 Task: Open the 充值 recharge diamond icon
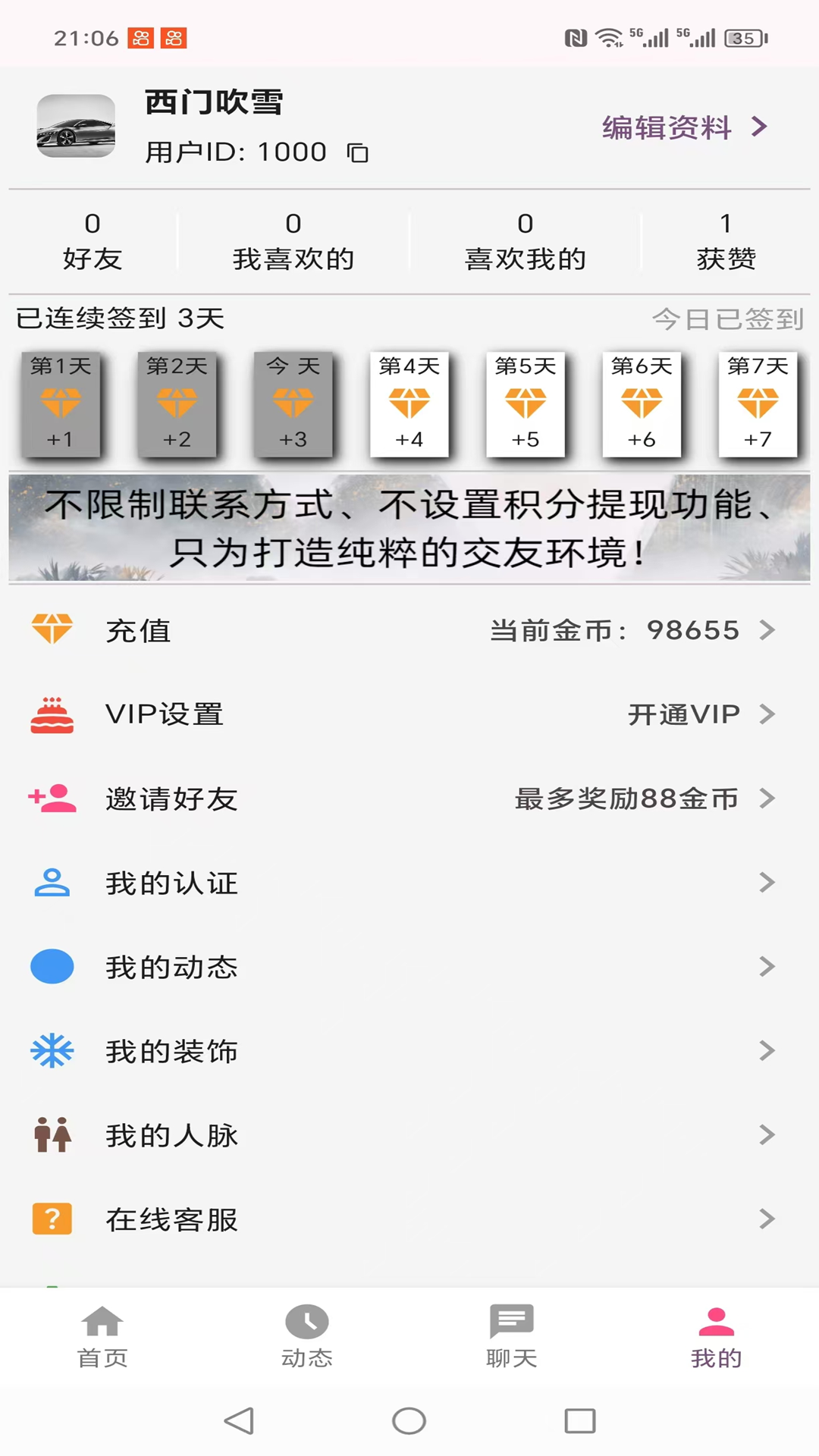click(52, 629)
